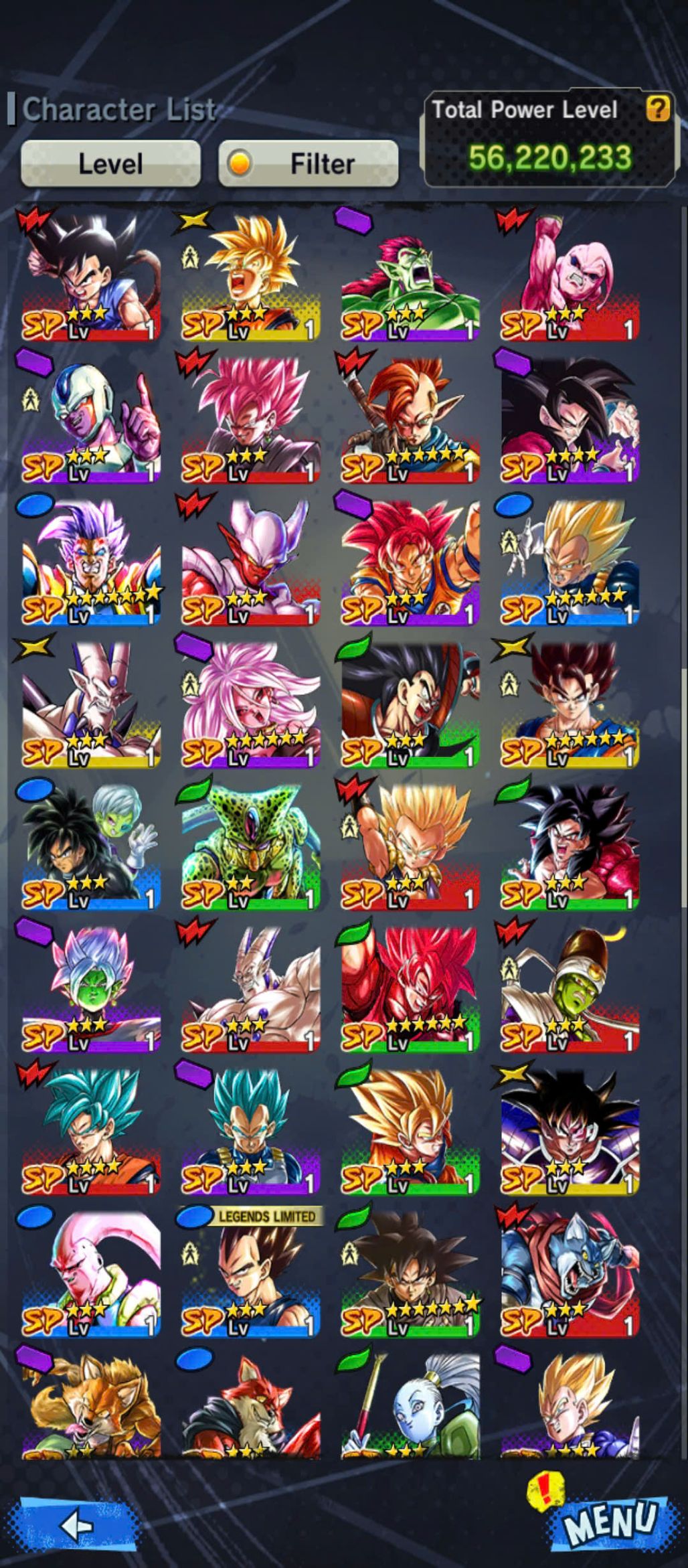Select the Fused Zamasu character card

click(91, 988)
